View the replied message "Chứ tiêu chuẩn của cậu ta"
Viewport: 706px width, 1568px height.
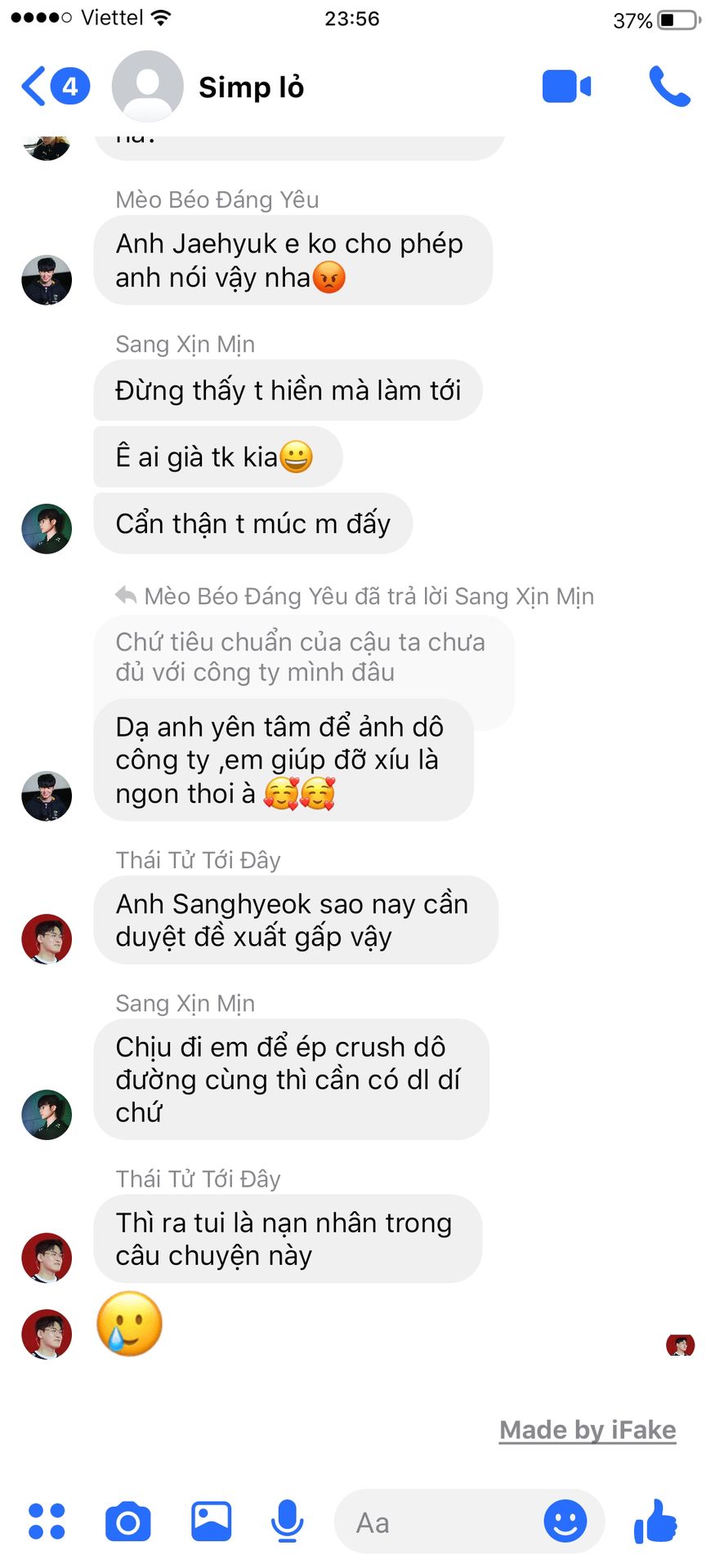[301, 657]
